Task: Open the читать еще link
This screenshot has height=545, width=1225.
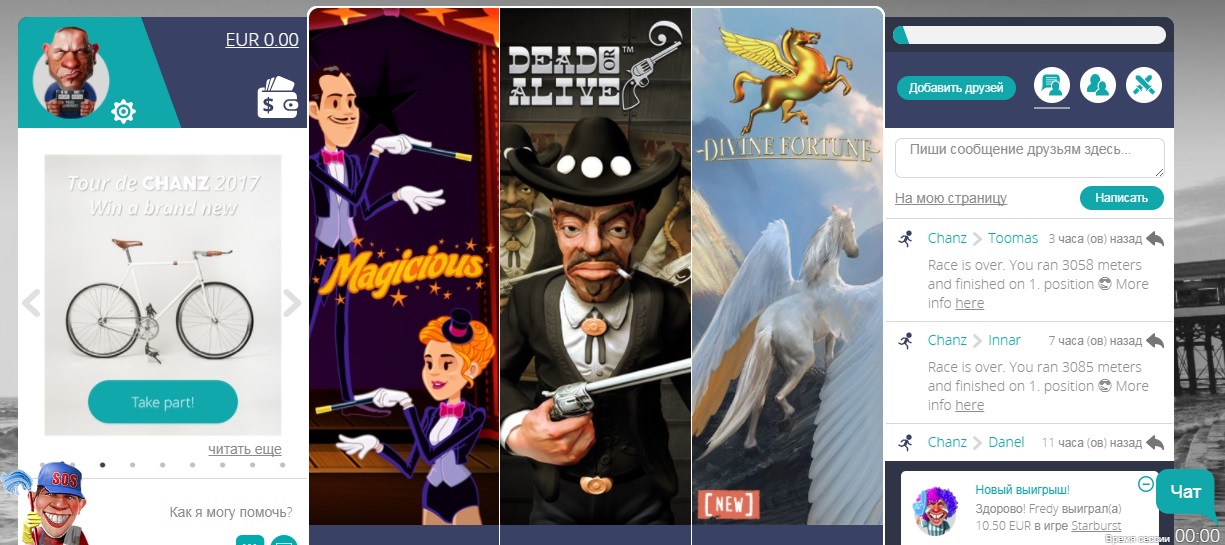Action: click(x=245, y=449)
